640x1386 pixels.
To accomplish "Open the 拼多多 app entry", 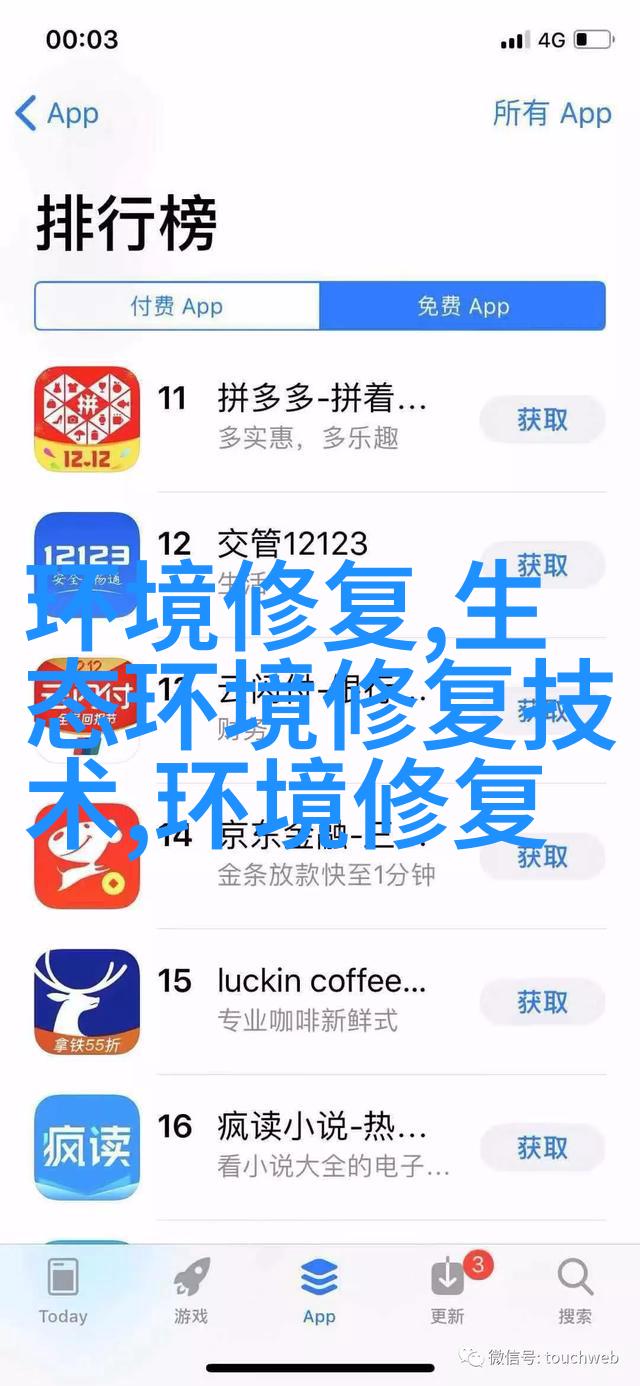I will 321,418.
